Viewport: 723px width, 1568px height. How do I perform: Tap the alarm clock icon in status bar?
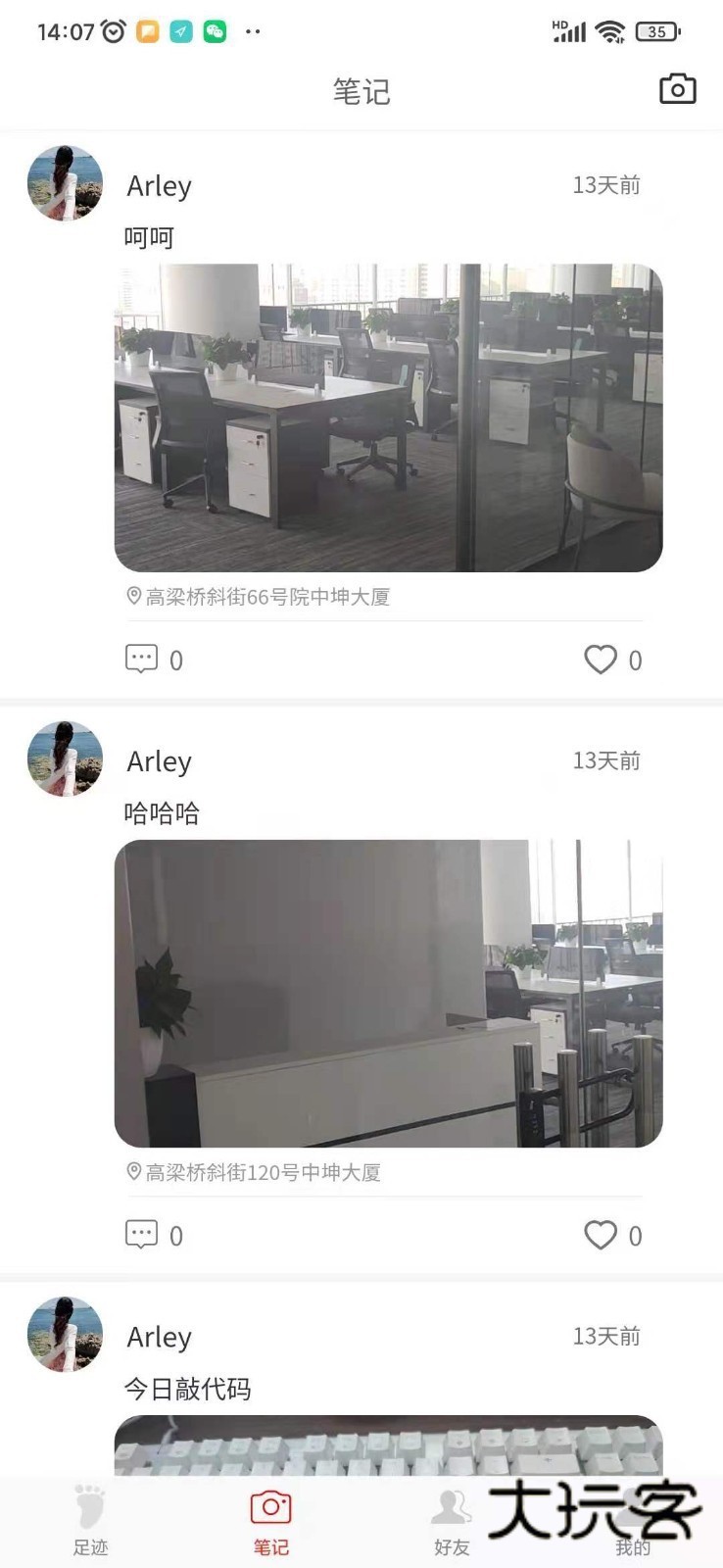pyautogui.click(x=111, y=30)
